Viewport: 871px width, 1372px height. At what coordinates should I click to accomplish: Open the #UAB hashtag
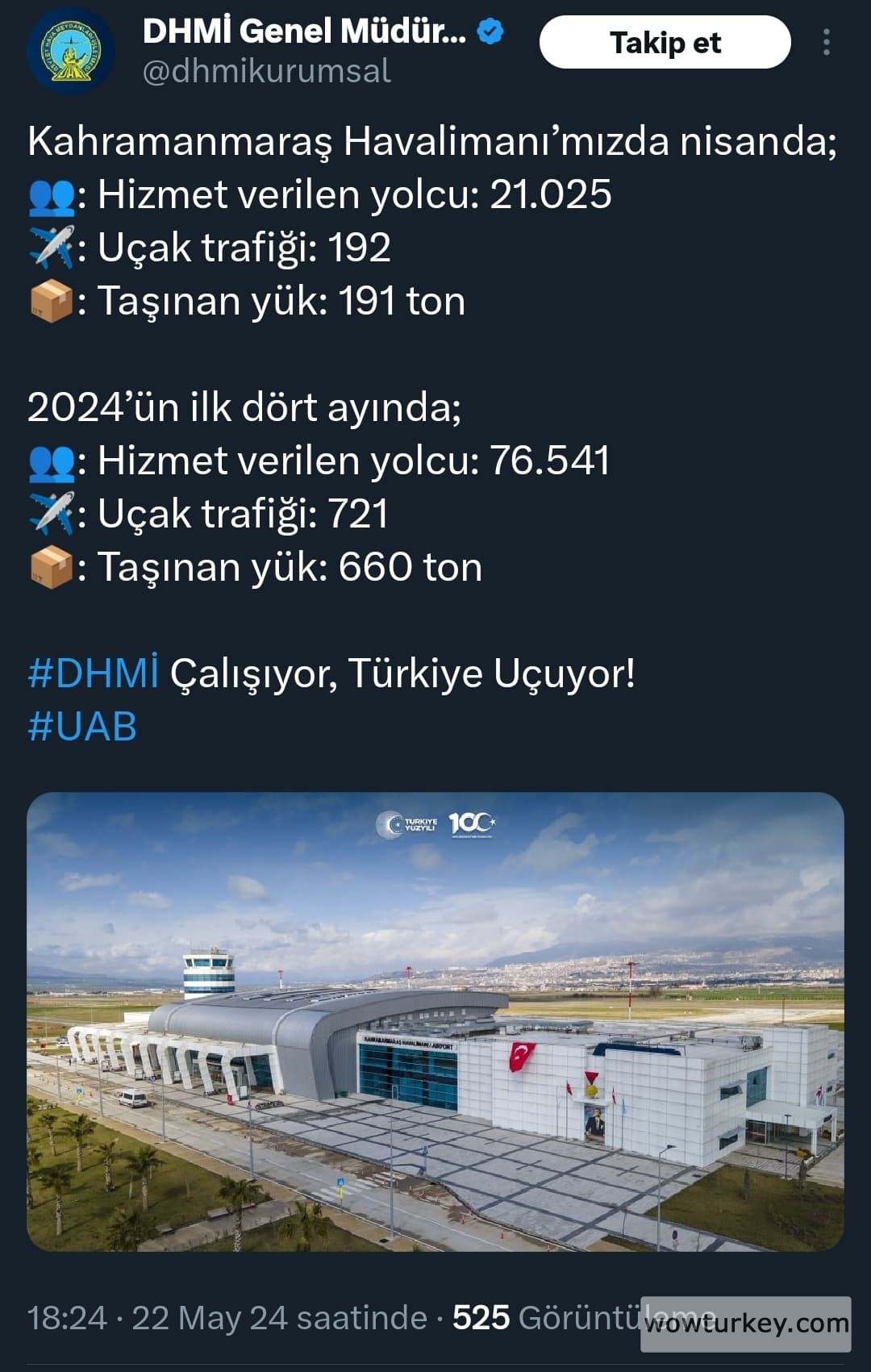point(82,727)
